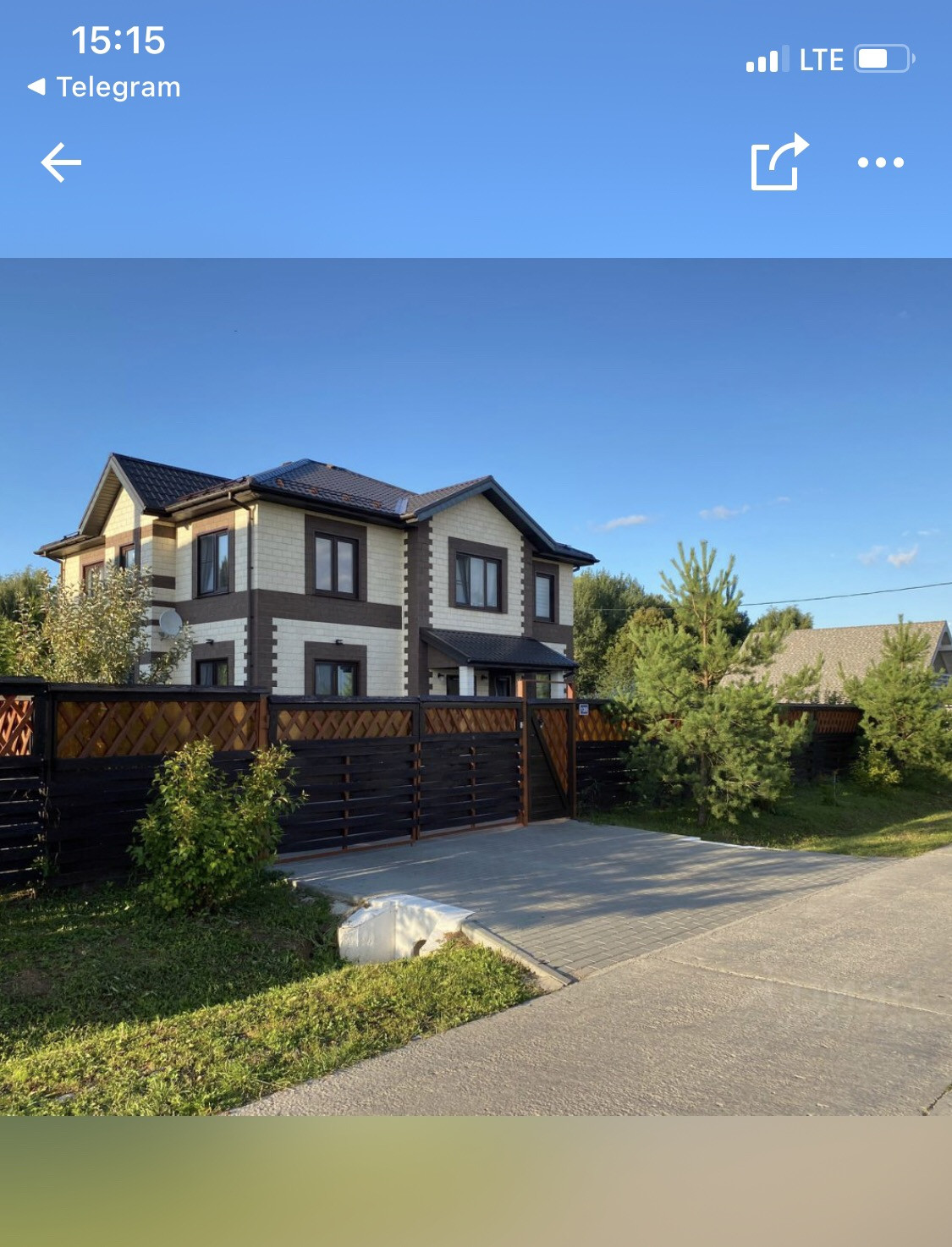Open the three-dot overflow menu
Screen dimensions: 952x1247
pyautogui.click(x=880, y=162)
